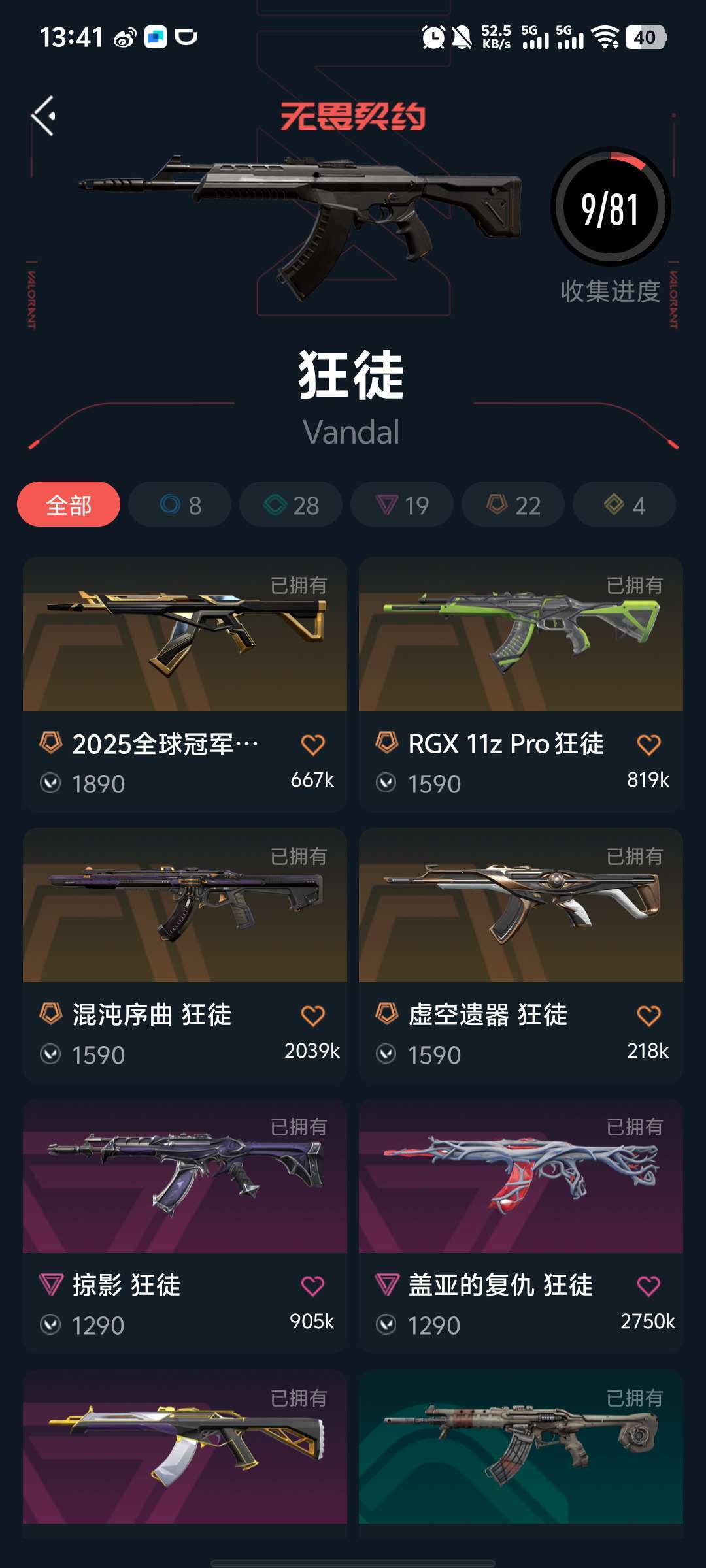
Task: Filter skins by the purple tier showing 19
Action: [402, 504]
